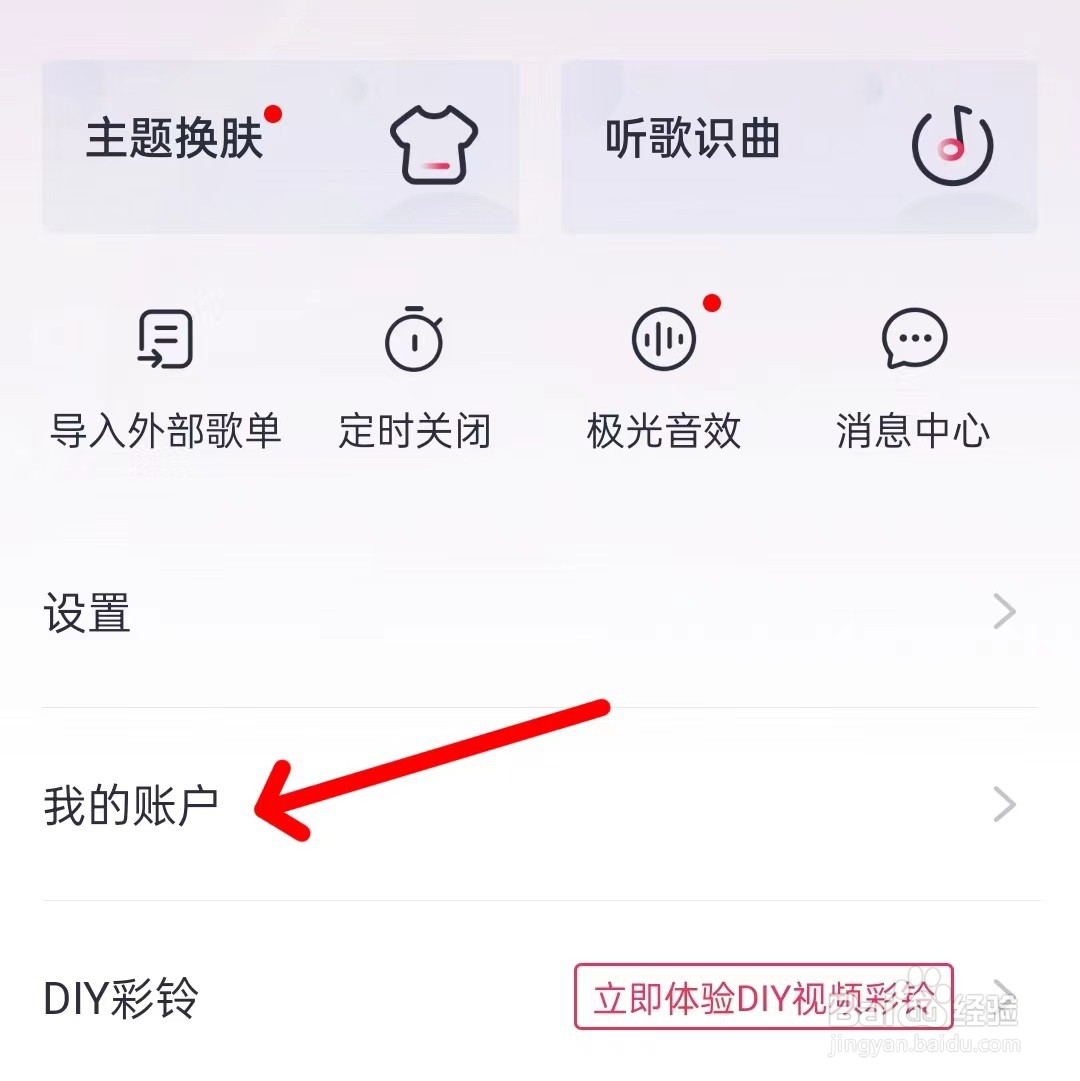Open the 定时关闭 sleep timer icon
Viewport: 1080px width, 1081px height.
415,340
